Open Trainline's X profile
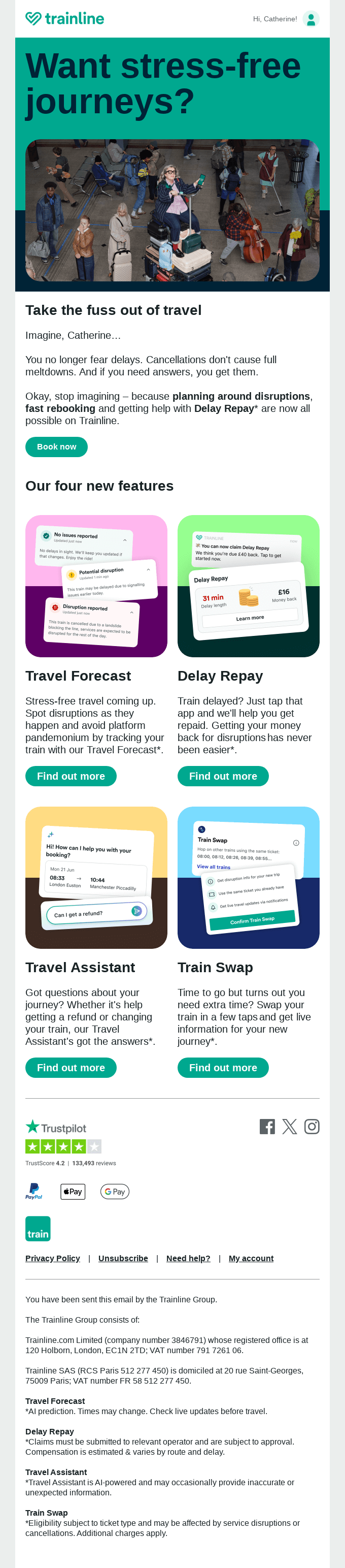The width and height of the screenshot is (345, 1568). click(x=290, y=1126)
